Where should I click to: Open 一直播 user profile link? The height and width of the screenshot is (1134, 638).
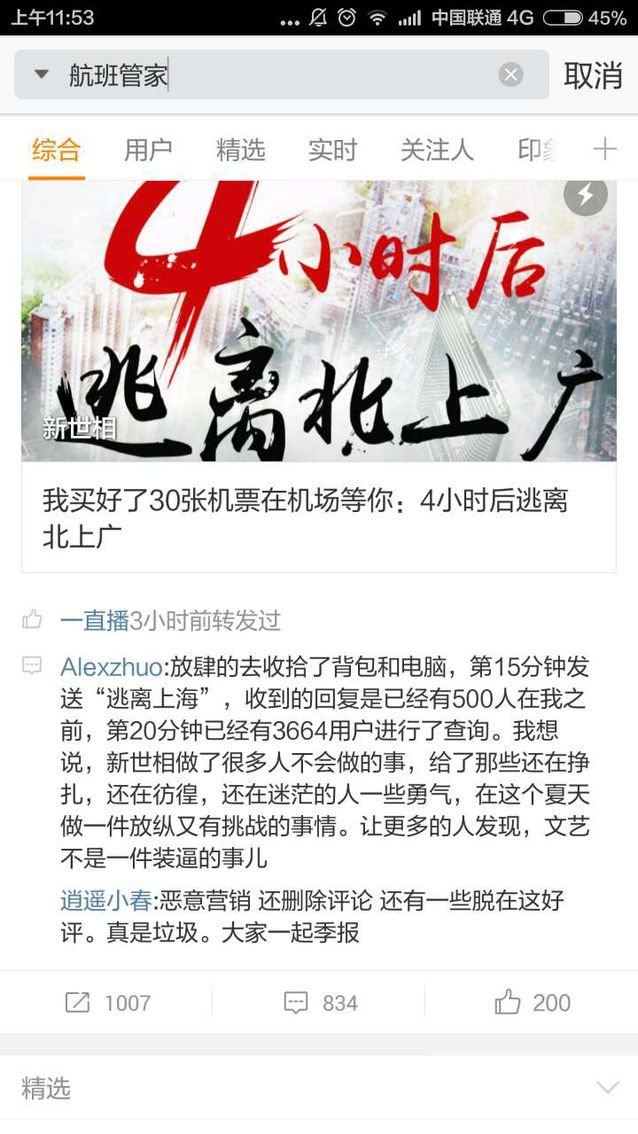tap(94, 620)
